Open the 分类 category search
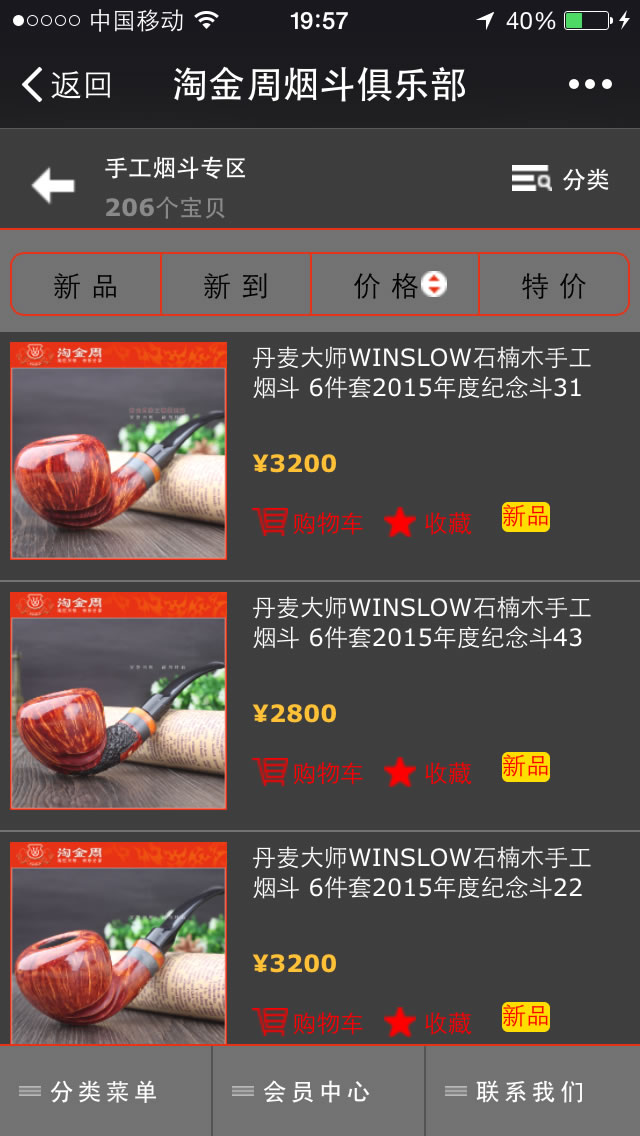Screen dimensions: 640x1136 tap(560, 180)
